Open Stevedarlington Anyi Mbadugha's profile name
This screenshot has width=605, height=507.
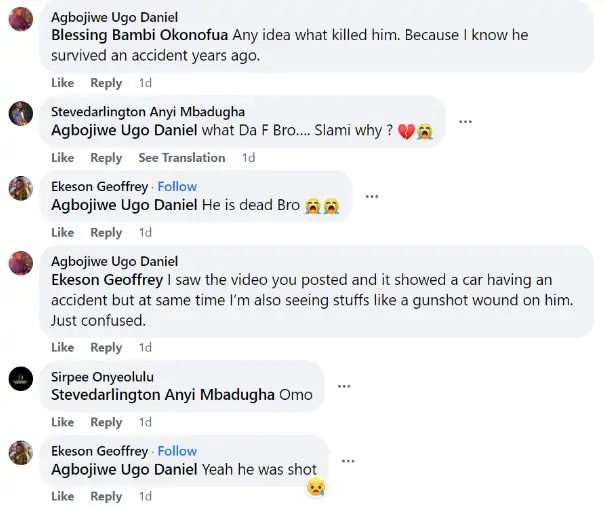[x=148, y=111]
